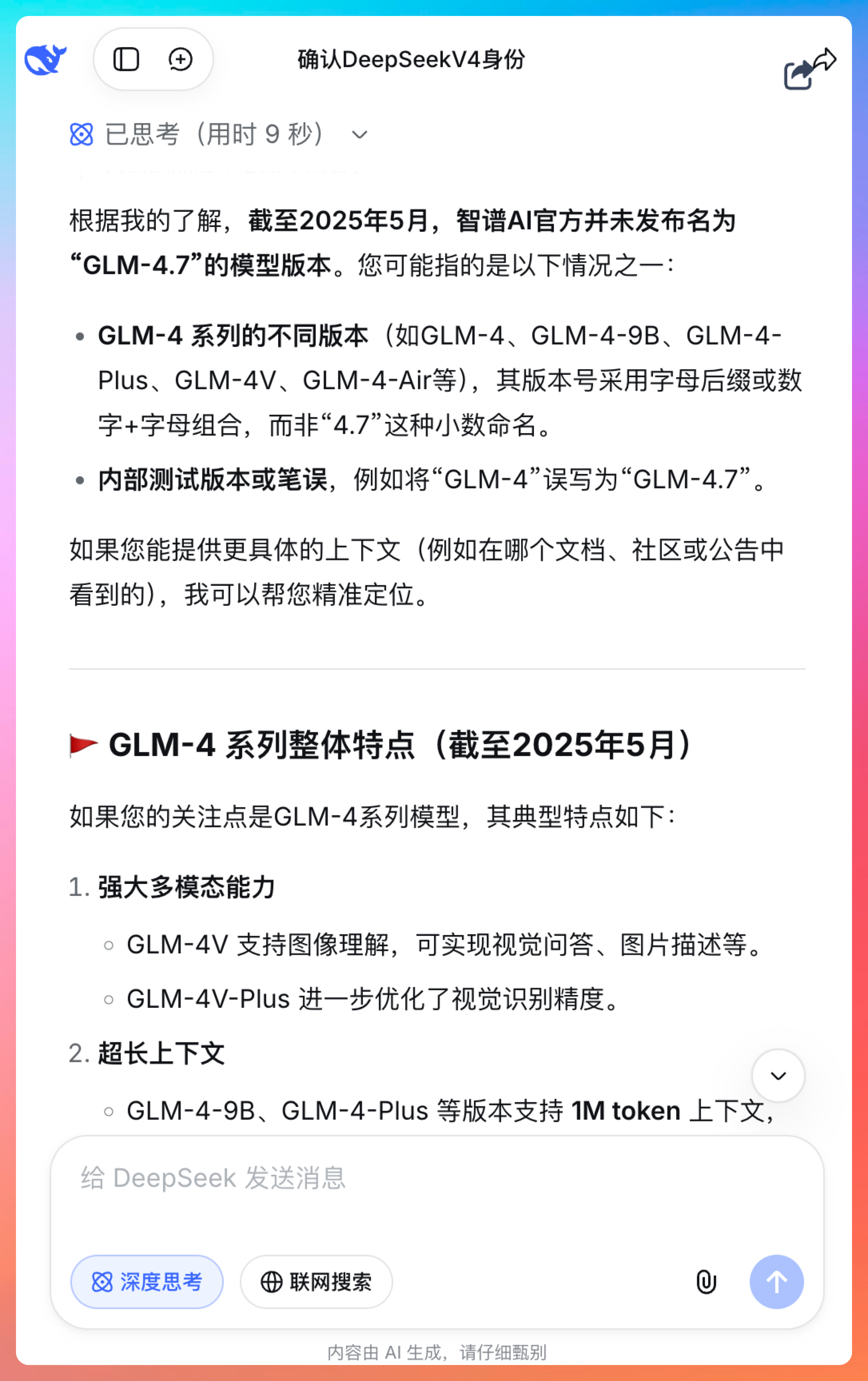
Task: Jump to the bottom of the chat
Action: click(x=777, y=1075)
